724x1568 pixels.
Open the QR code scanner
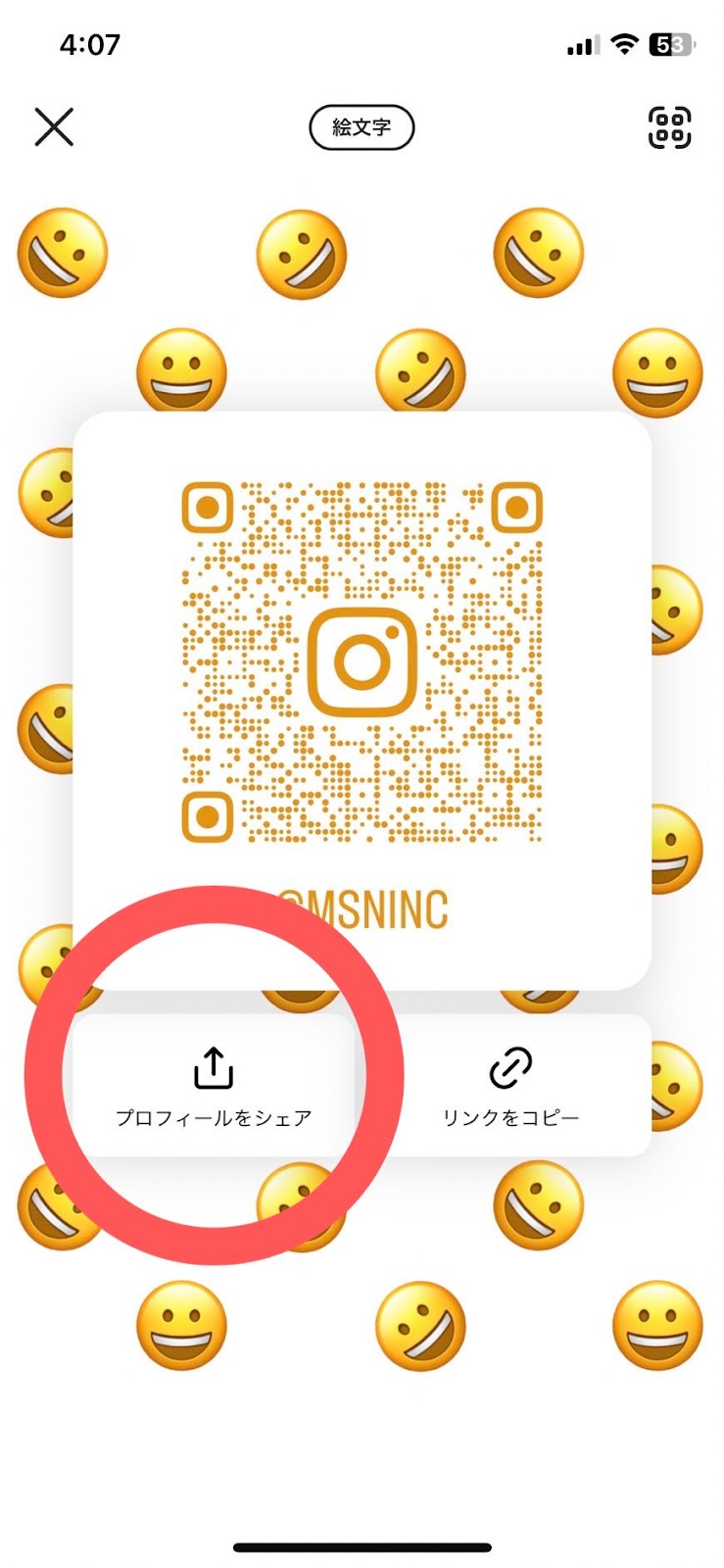[x=670, y=127]
